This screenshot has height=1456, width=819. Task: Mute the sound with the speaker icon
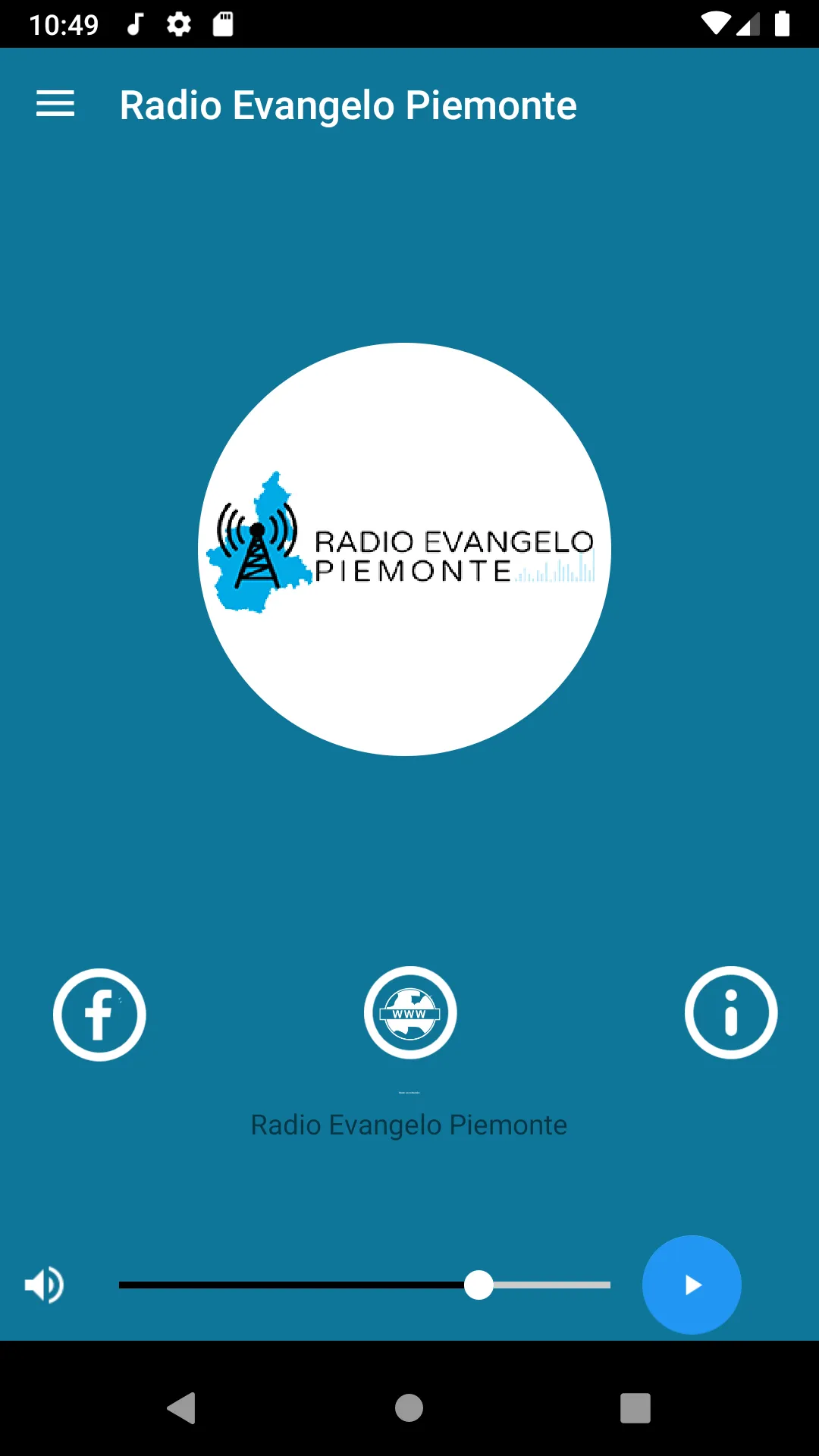pyautogui.click(x=45, y=1285)
